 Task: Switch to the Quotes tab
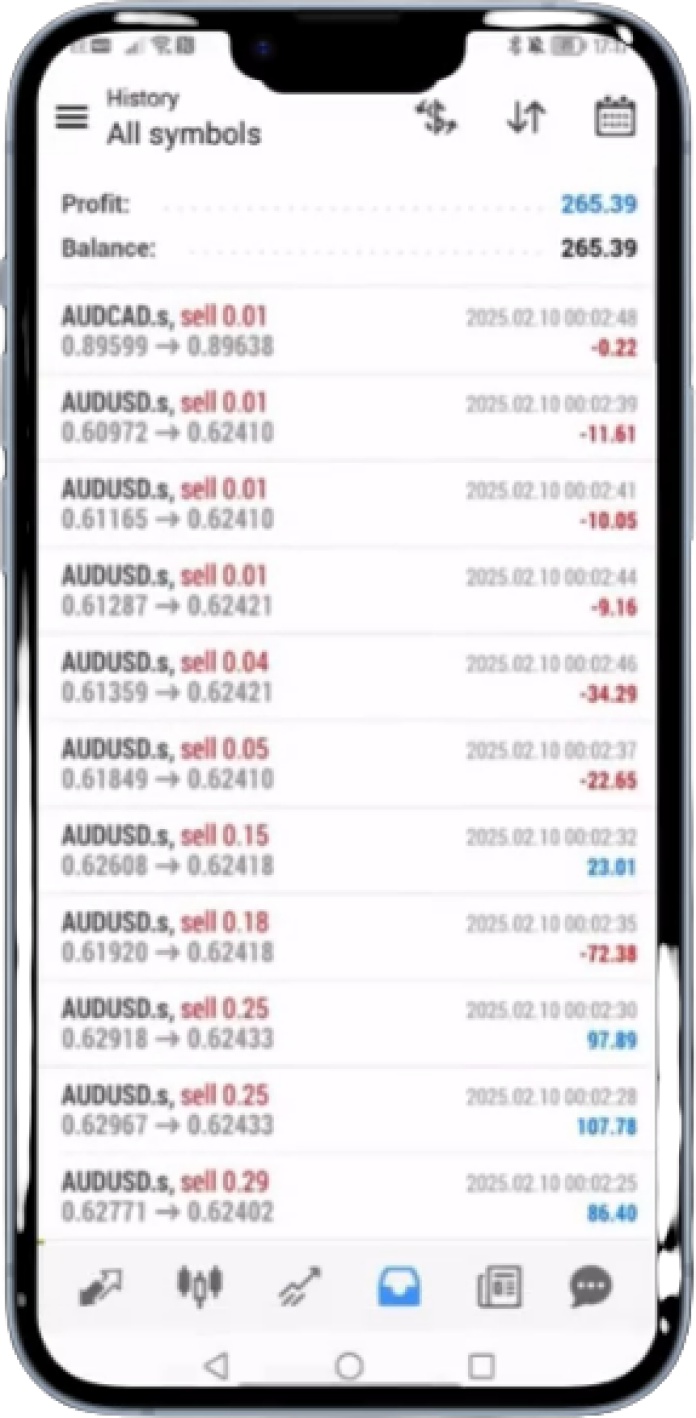point(100,1286)
